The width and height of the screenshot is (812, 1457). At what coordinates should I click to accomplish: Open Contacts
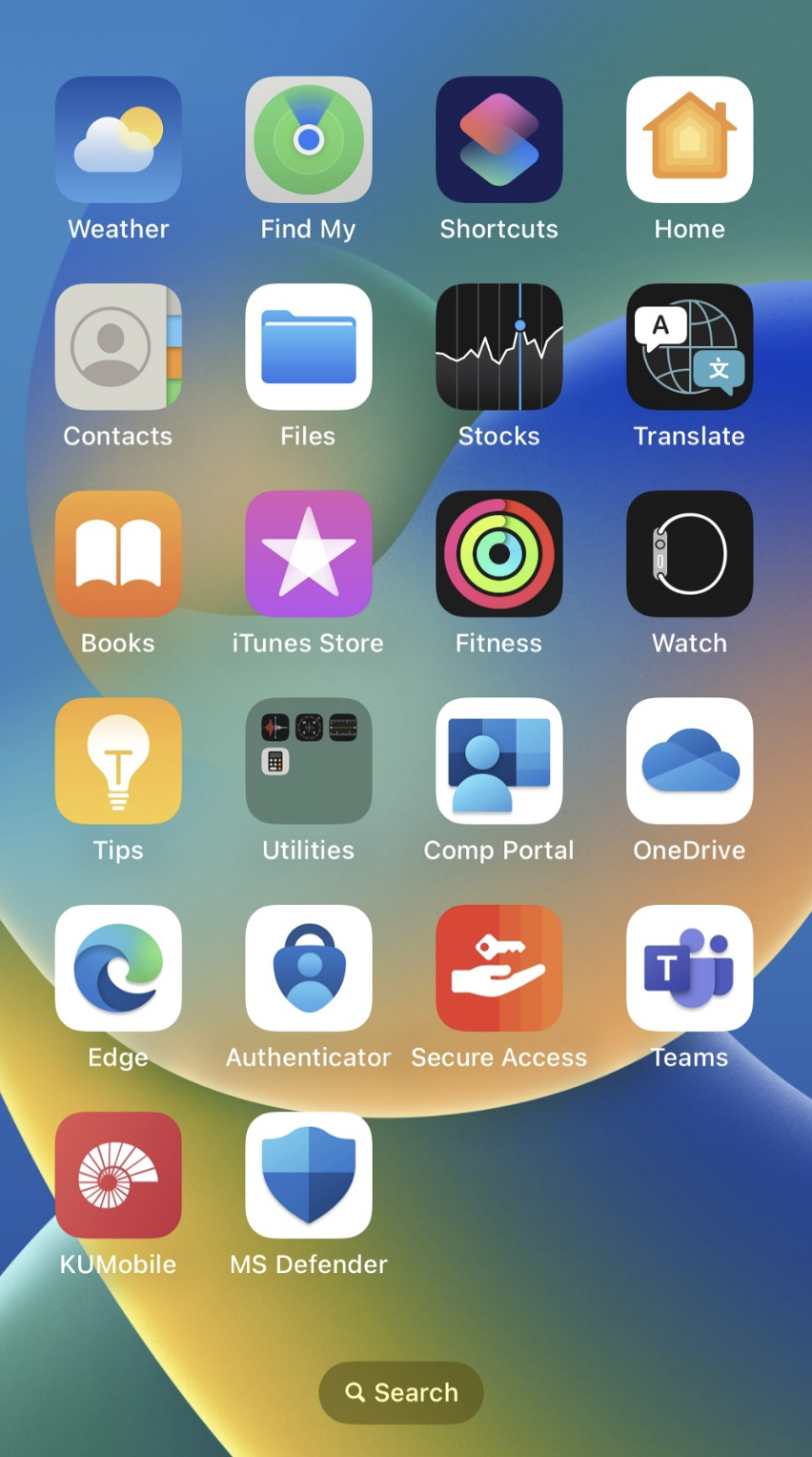tap(118, 347)
